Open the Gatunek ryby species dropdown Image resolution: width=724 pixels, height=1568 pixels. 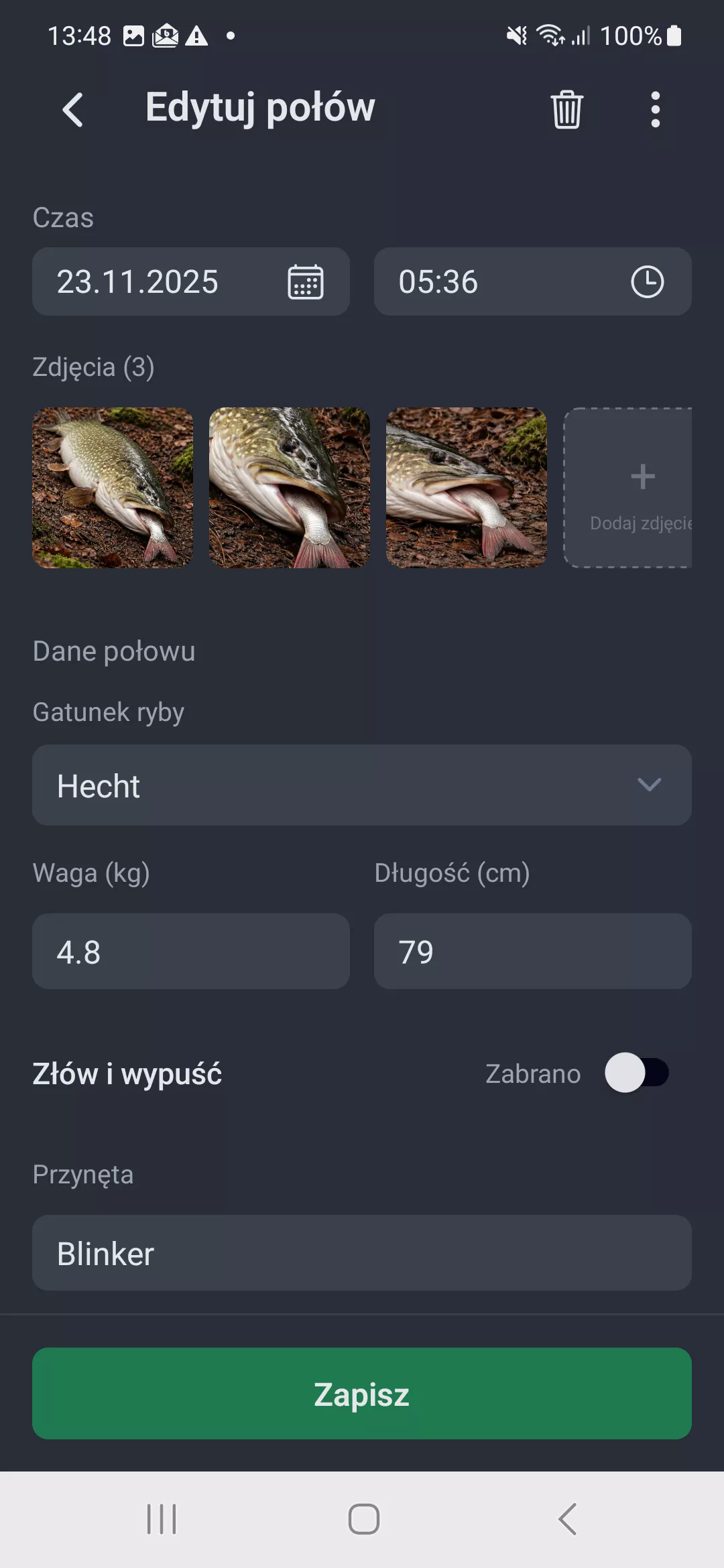tap(362, 785)
